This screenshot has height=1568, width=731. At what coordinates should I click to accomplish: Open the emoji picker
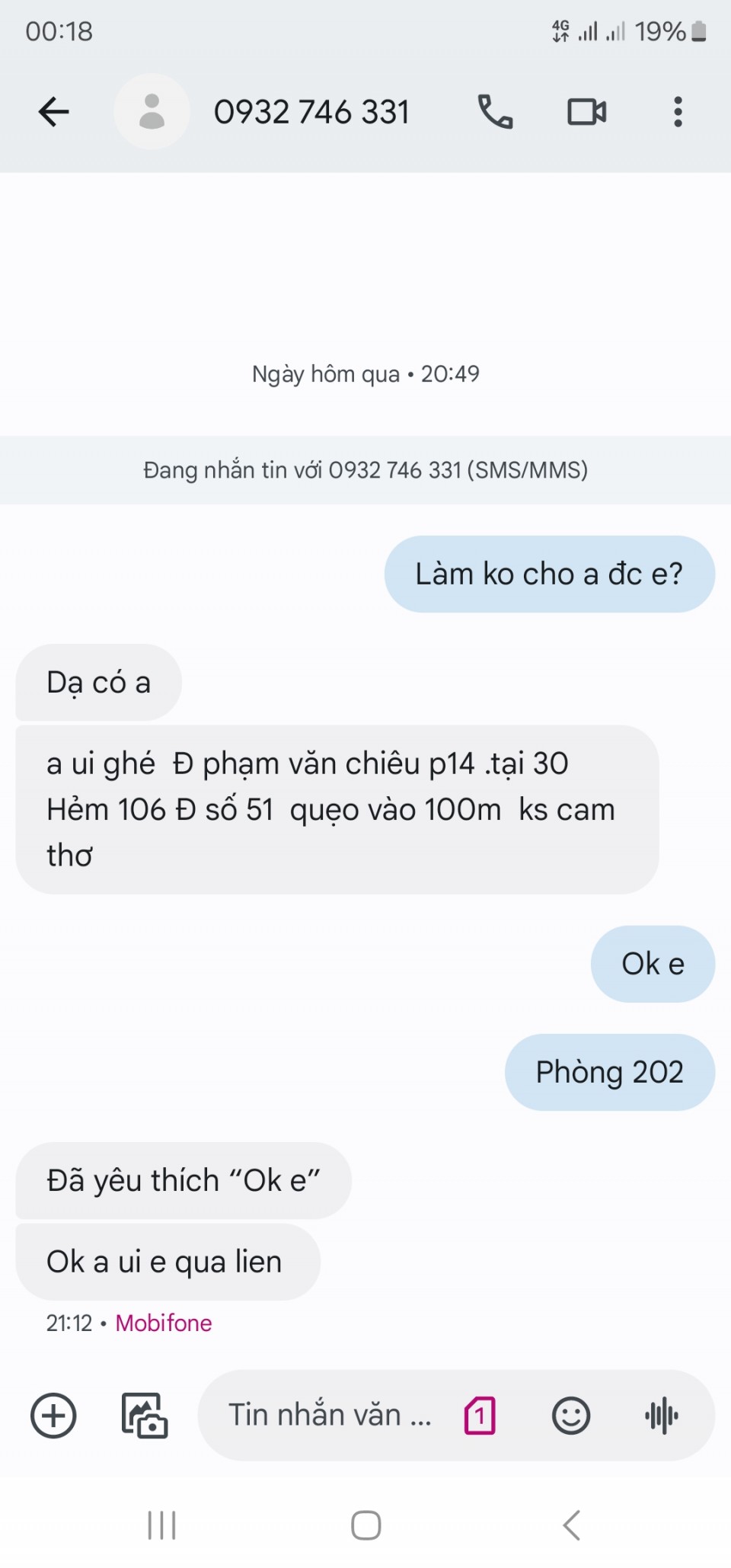pos(570,1416)
